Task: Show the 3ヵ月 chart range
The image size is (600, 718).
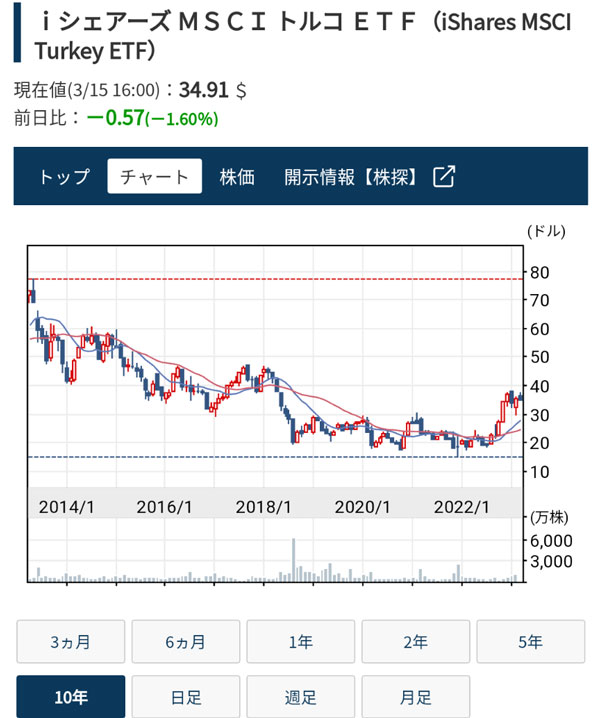Action: [x=70, y=642]
